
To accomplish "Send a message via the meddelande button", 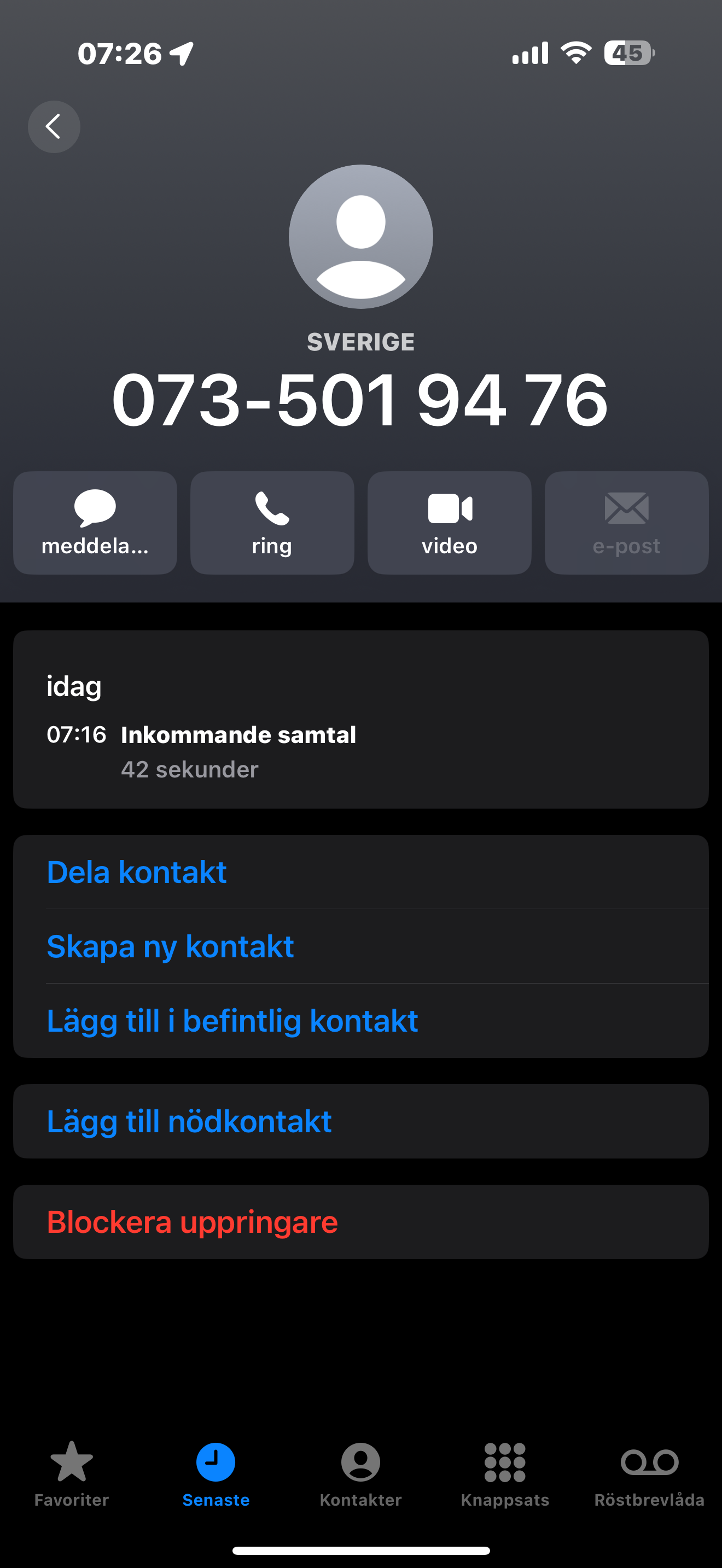I will [x=95, y=522].
